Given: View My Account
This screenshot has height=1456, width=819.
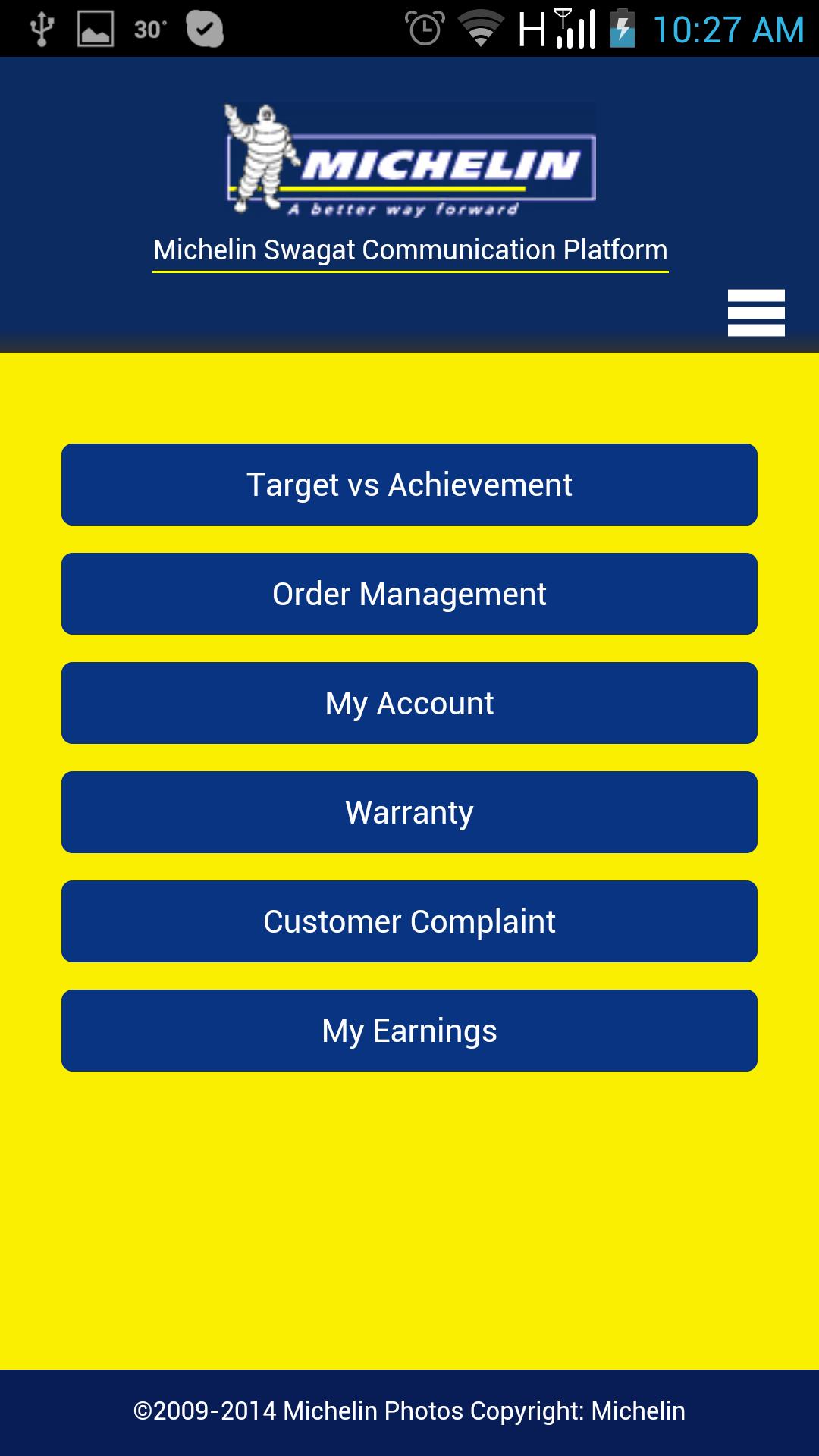Looking at the screenshot, I should 409,703.
